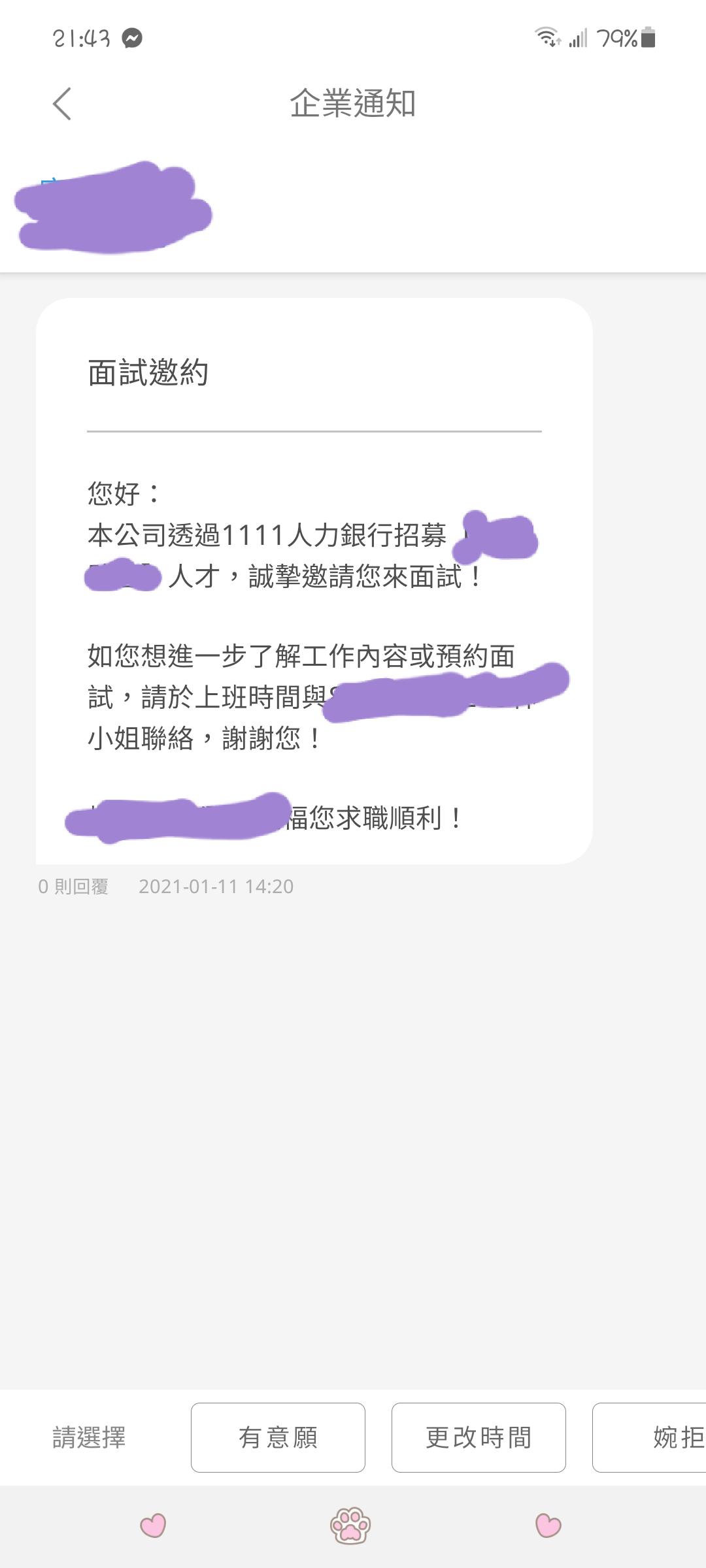Tap the Wi-Fi status icon
This screenshot has height=1568, width=706.
pyautogui.click(x=548, y=39)
